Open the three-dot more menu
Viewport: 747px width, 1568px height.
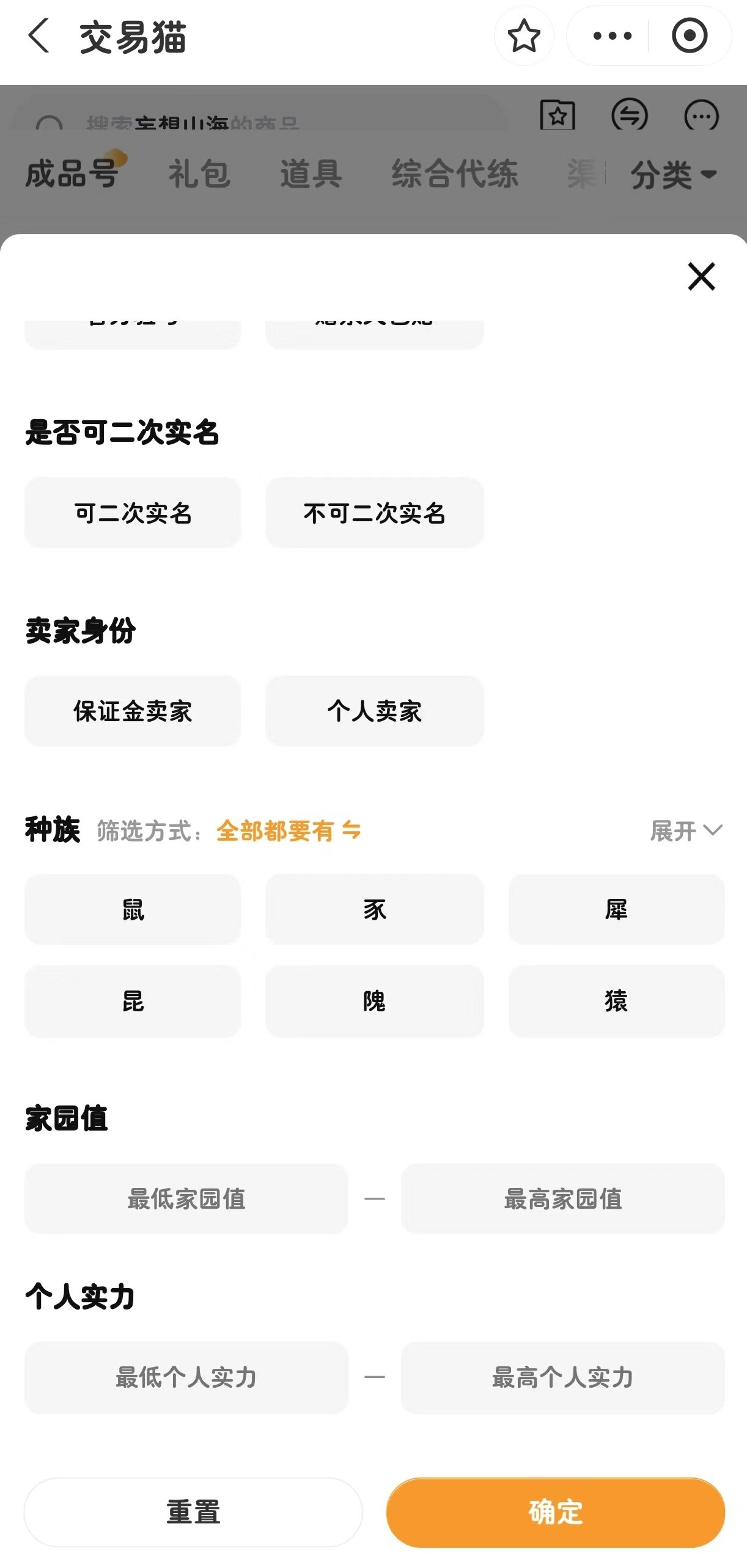pyautogui.click(x=612, y=36)
